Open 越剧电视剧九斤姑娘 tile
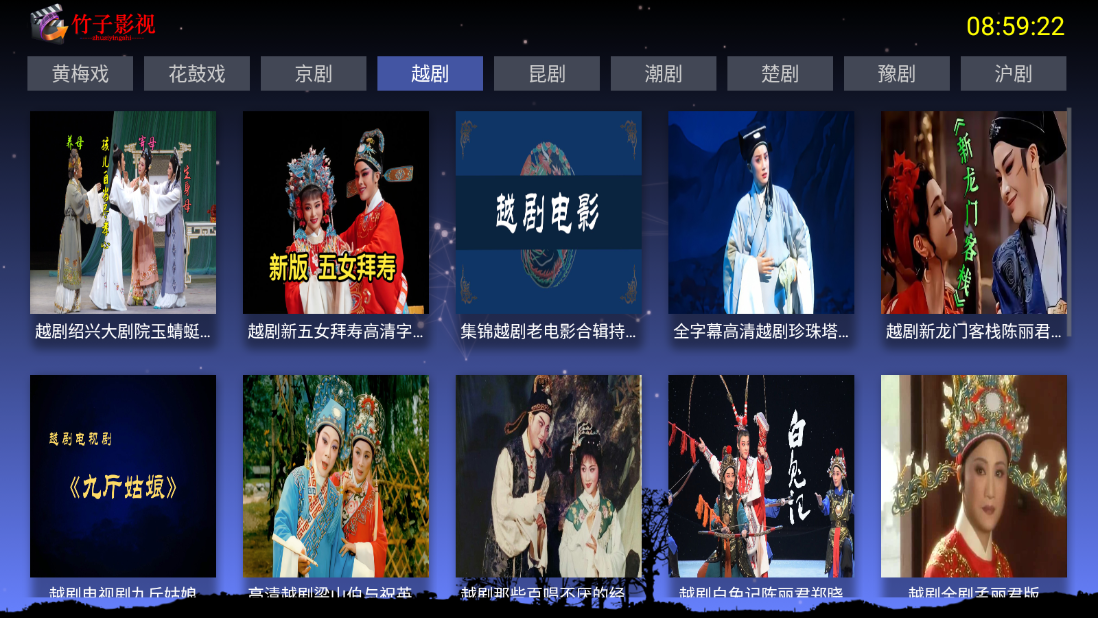This screenshot has height=618, width=1098. [123, 476]
